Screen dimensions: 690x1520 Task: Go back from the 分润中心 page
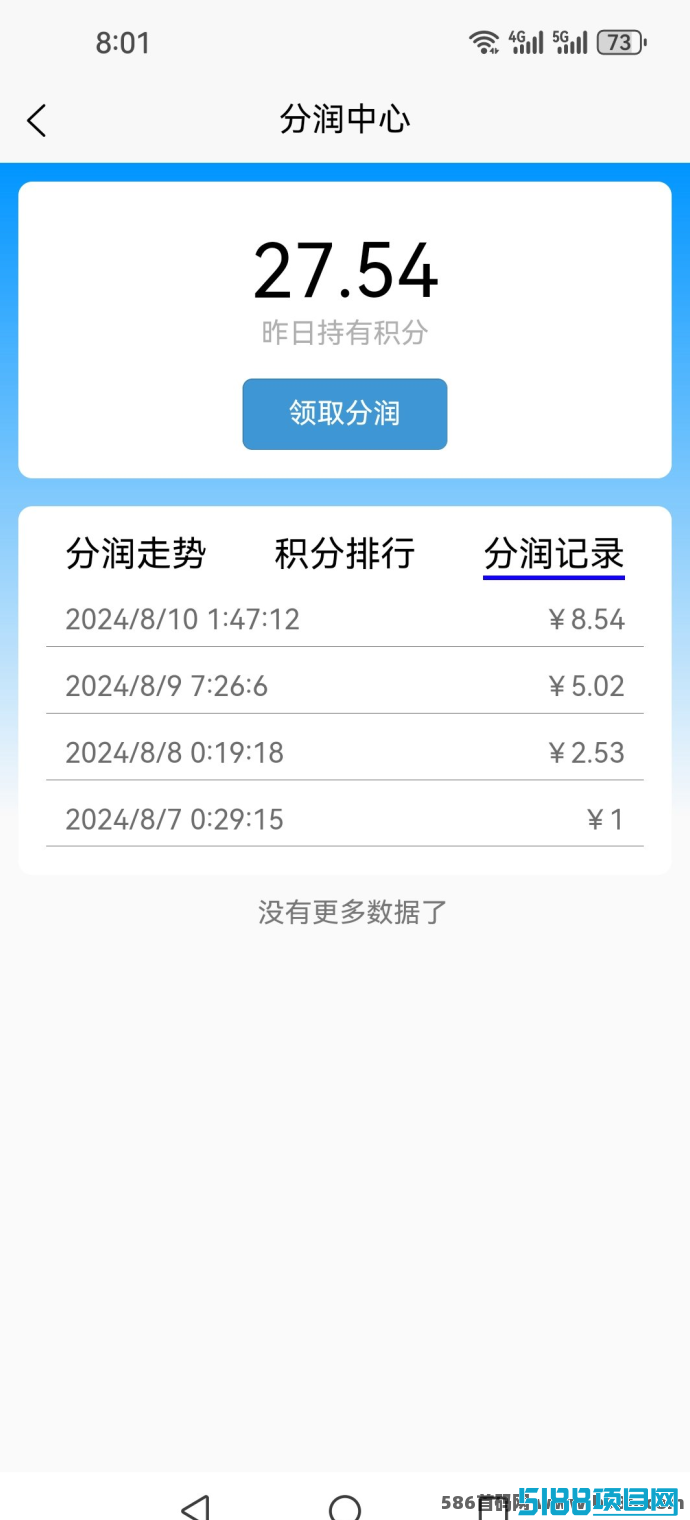tap(37, 121)
